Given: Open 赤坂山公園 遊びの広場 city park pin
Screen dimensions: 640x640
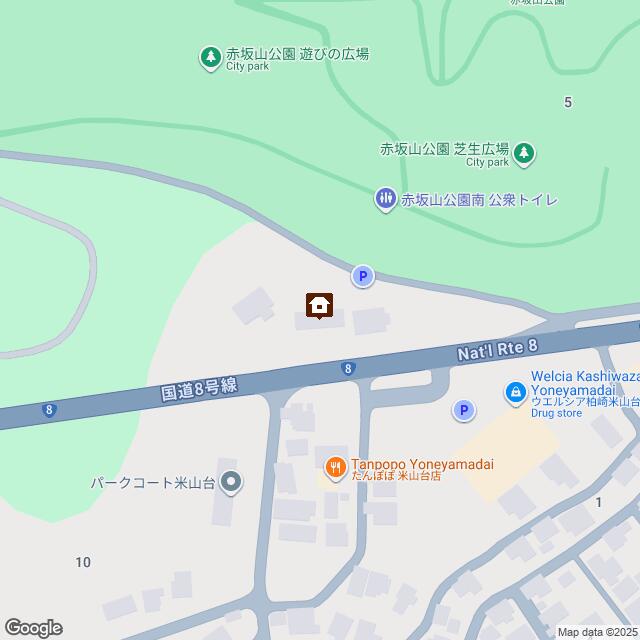Looking at the screenshot, I should (x=210, y=58).
